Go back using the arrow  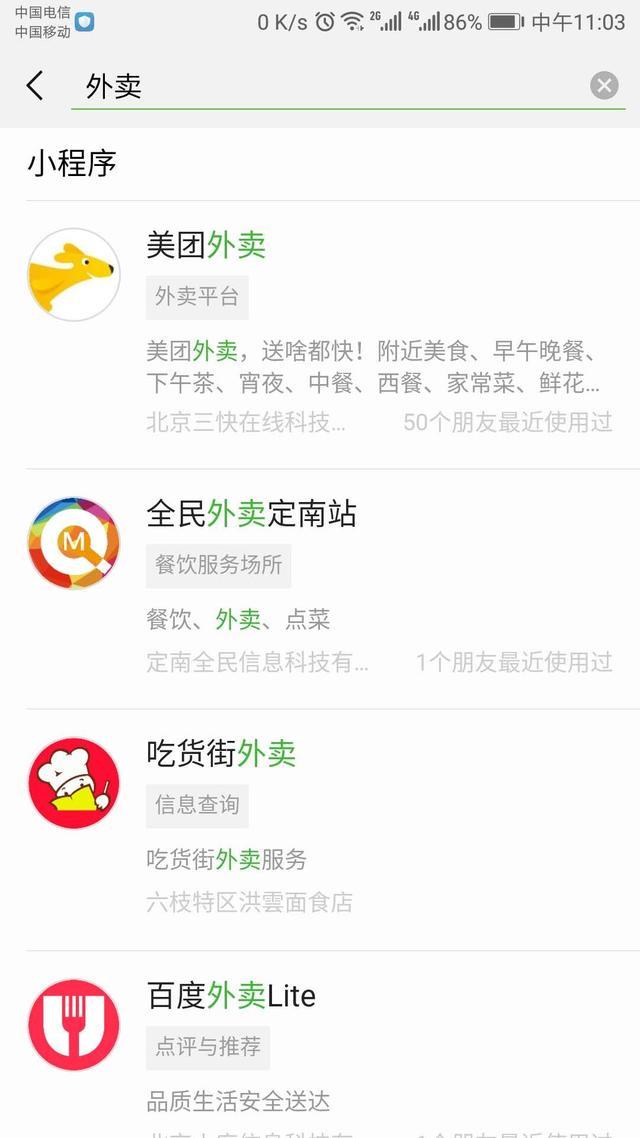pos(35,86)
